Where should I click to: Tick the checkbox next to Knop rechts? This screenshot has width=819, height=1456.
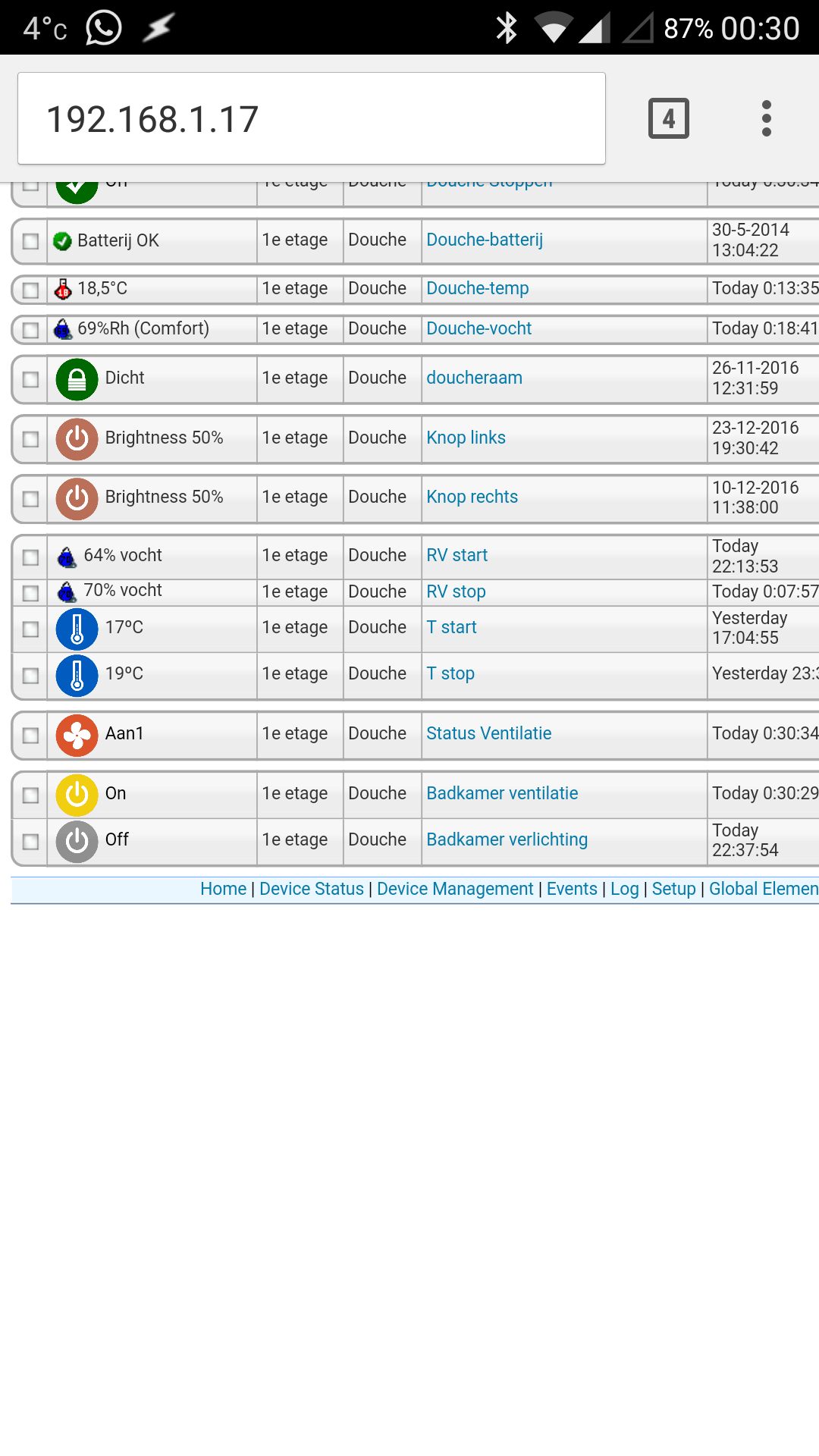pyautogui.click(x=30, y=499)
